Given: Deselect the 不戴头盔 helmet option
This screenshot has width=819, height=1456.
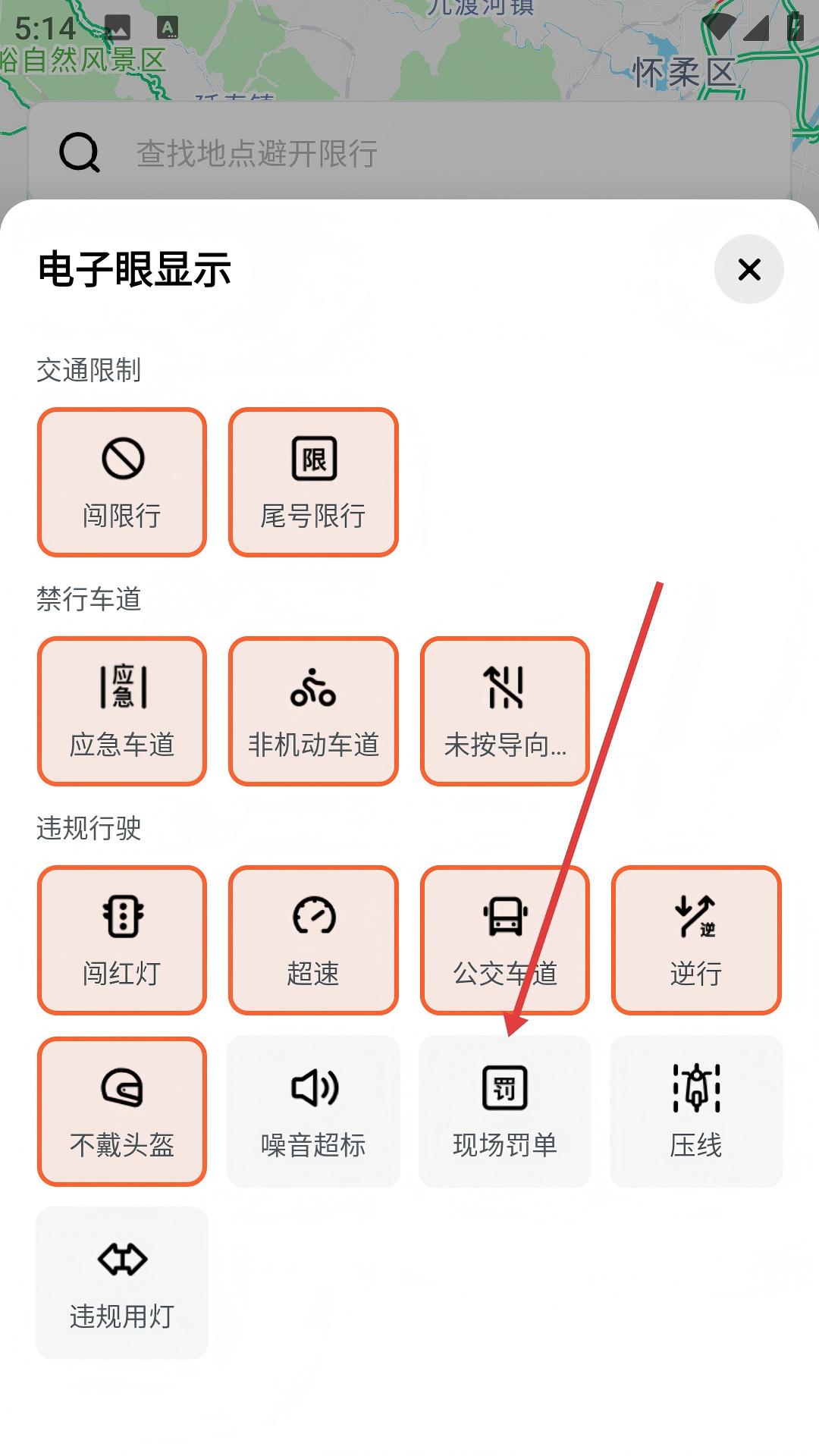Looking at the screenshot, I should [122, 1112].
